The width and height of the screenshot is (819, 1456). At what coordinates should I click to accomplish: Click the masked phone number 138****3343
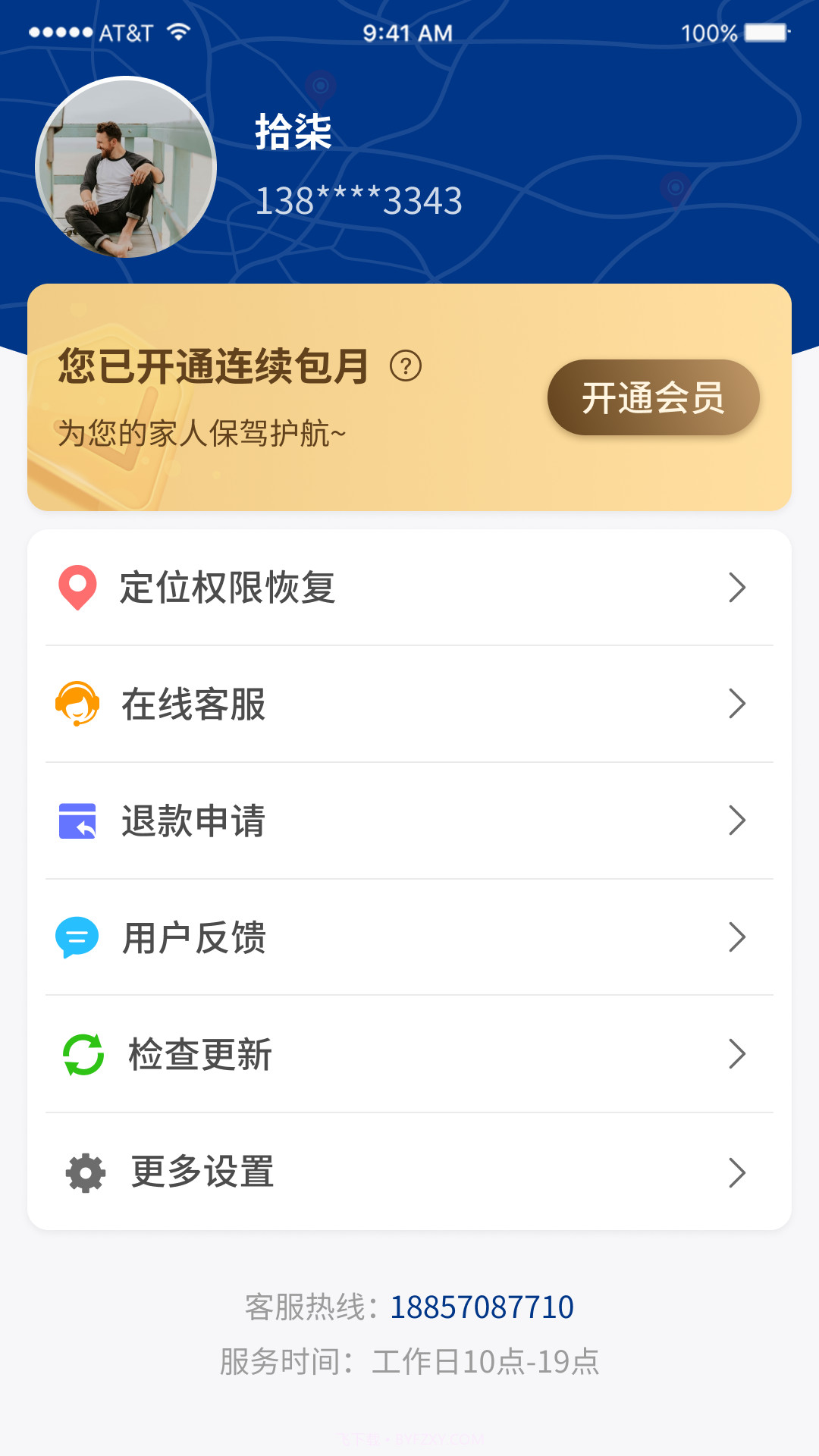tap(357, 199)
